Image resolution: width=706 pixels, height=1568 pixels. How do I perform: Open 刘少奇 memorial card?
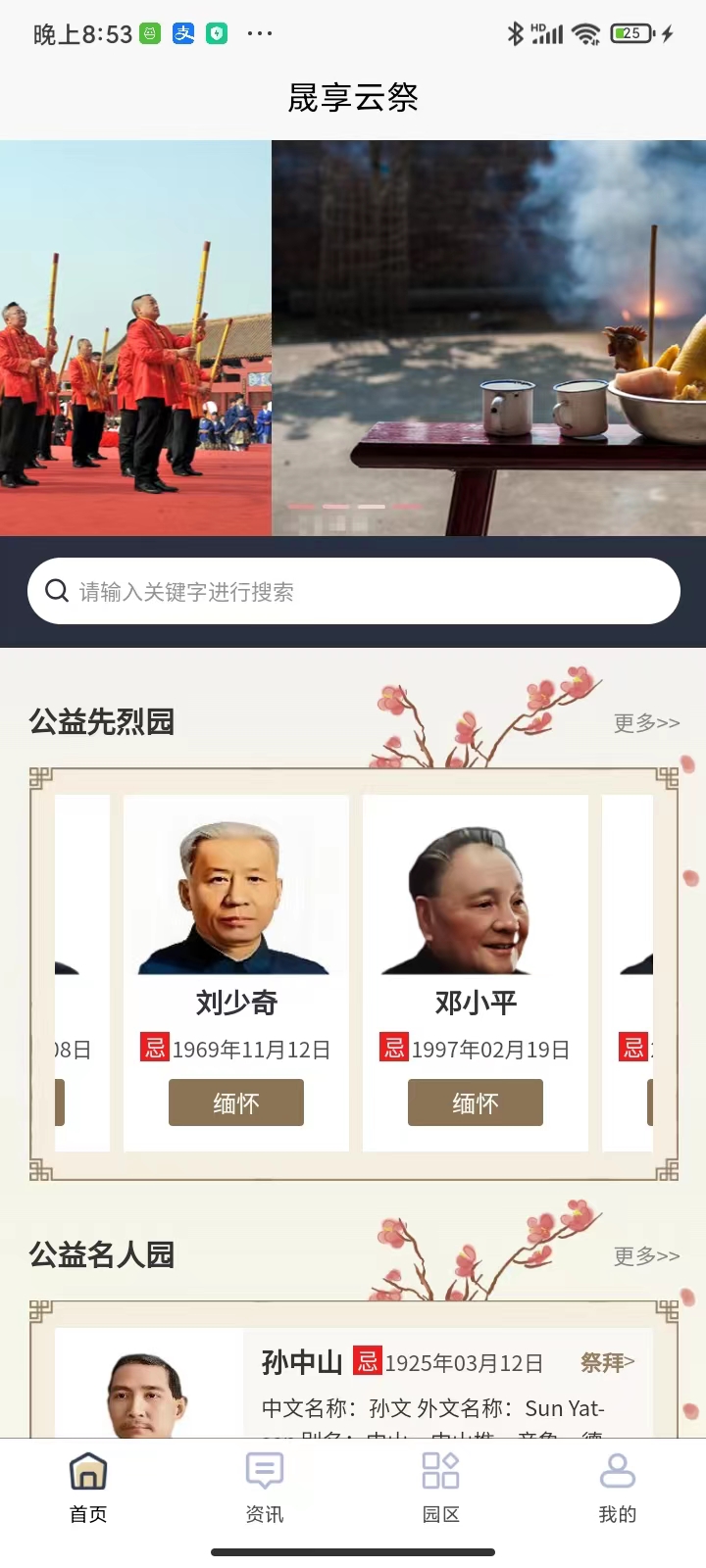(x=235, y=902)
